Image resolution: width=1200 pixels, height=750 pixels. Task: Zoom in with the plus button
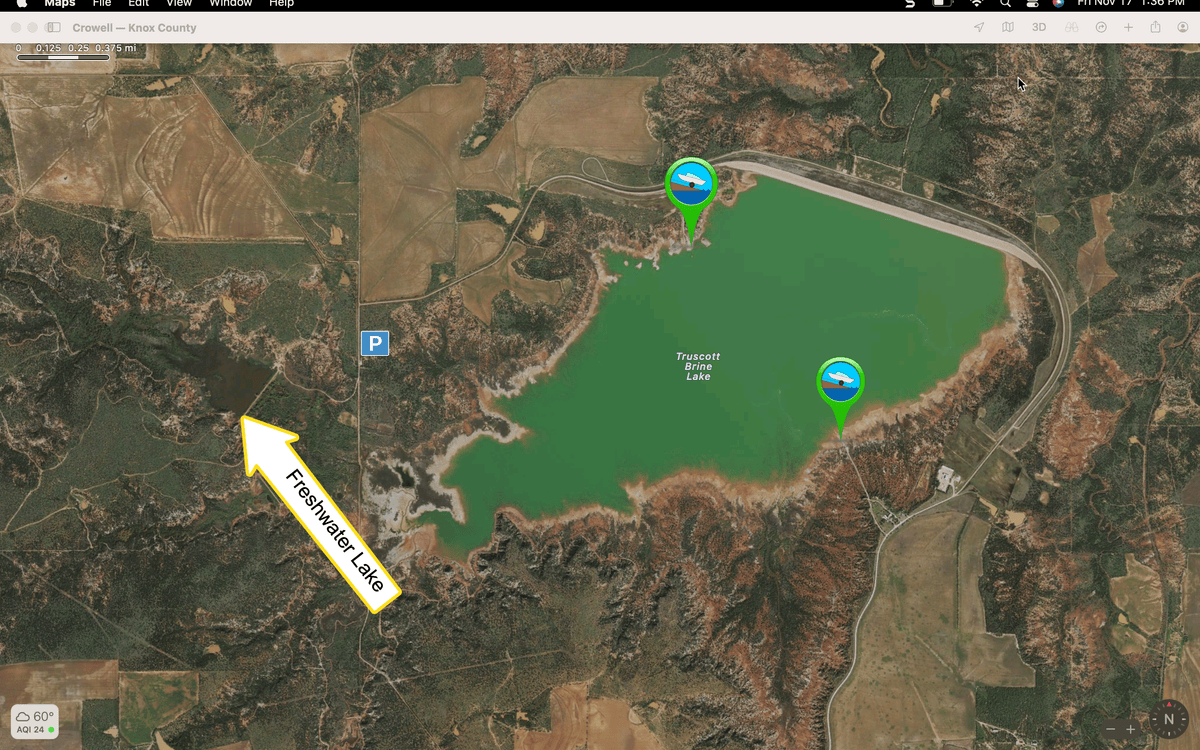pyautogui.click(x=1131, y=729)
